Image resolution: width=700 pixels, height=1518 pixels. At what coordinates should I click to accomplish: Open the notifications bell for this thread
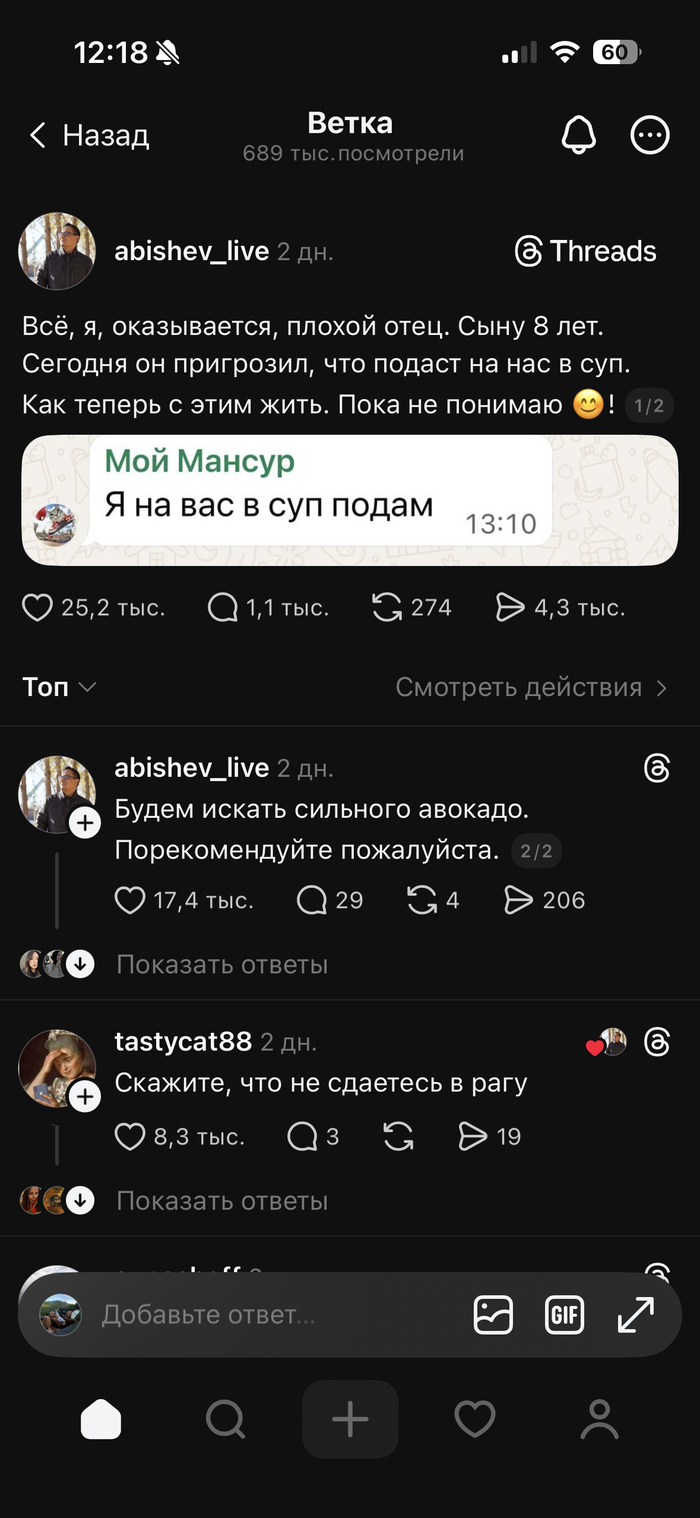578,135
